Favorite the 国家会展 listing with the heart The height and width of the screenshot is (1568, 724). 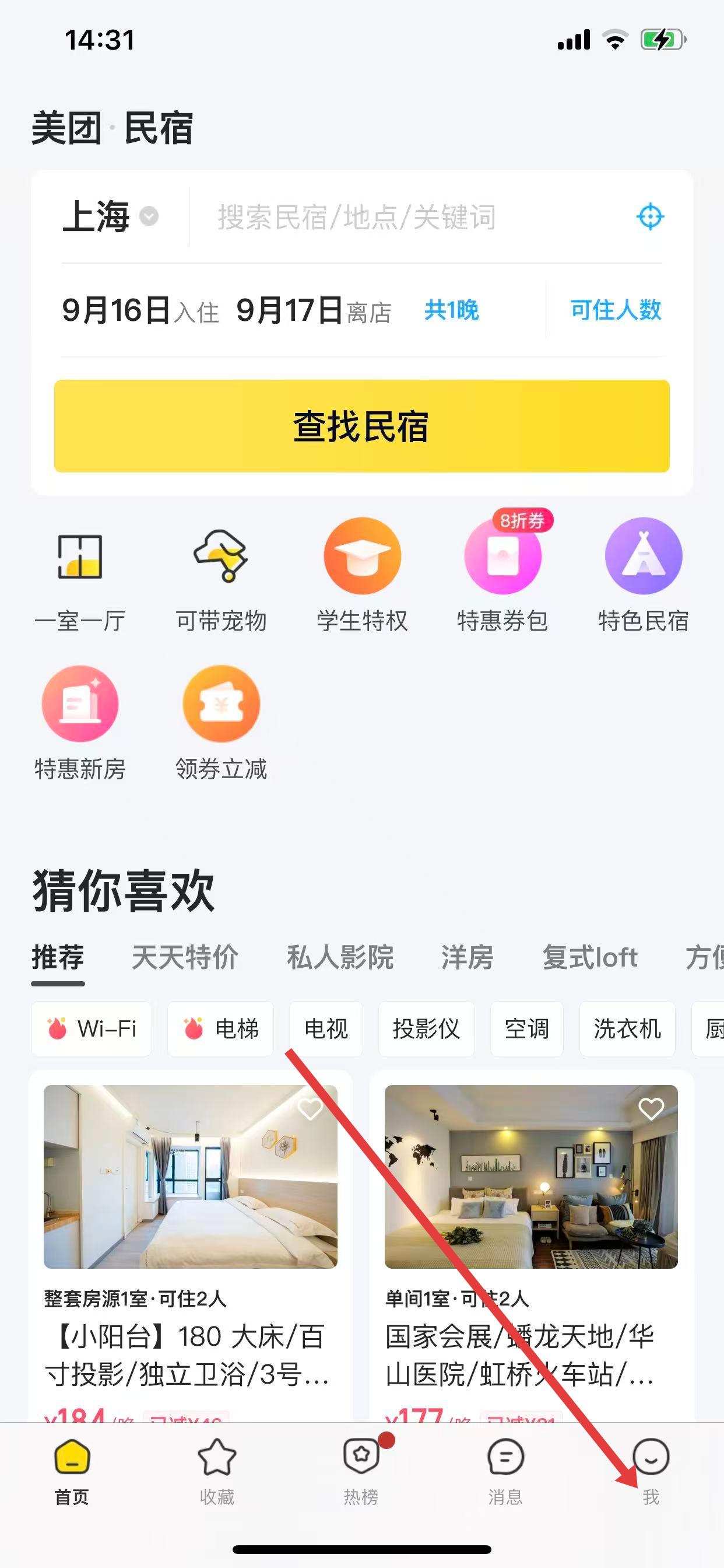(651, 1109)
